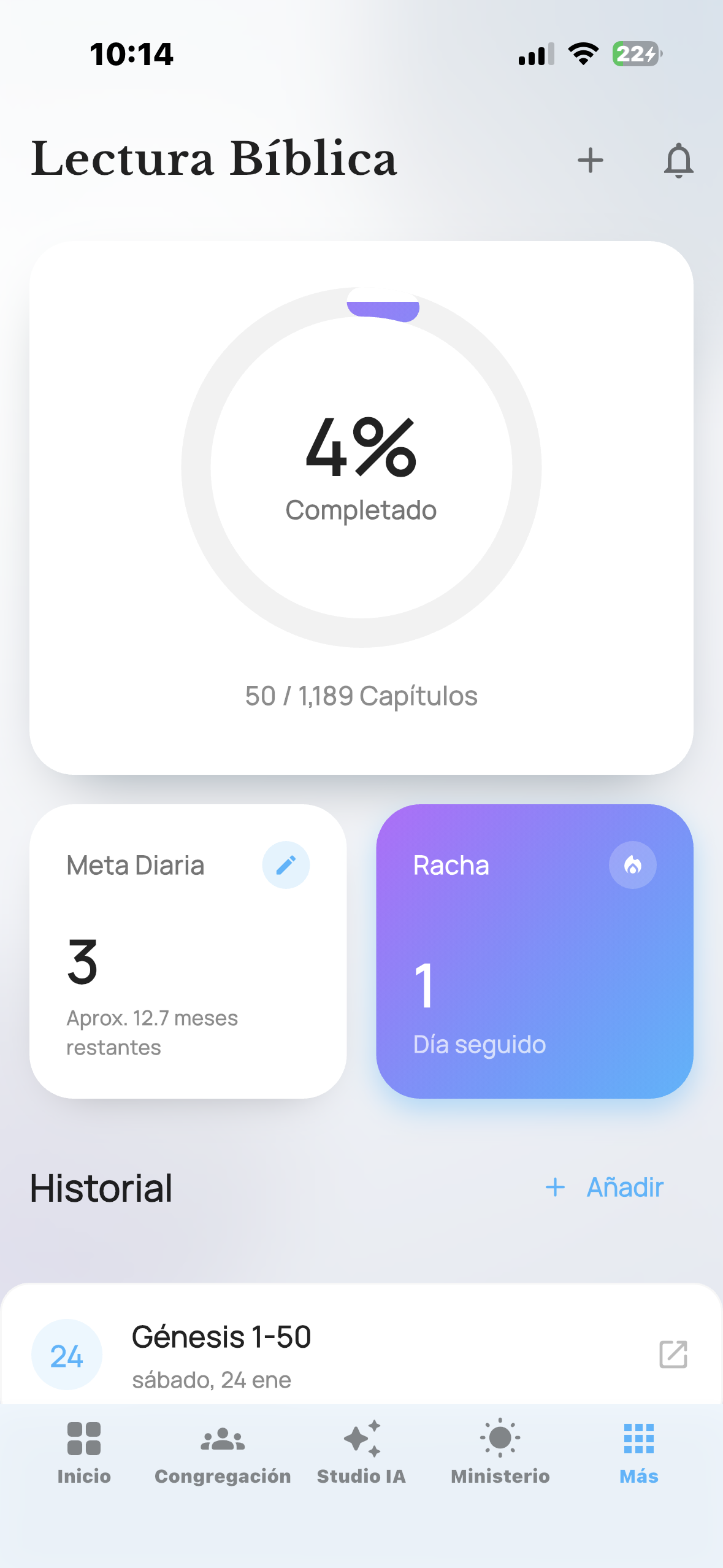
Task: Tap Añadir to add a reading
Action: tap(605, 1187)
